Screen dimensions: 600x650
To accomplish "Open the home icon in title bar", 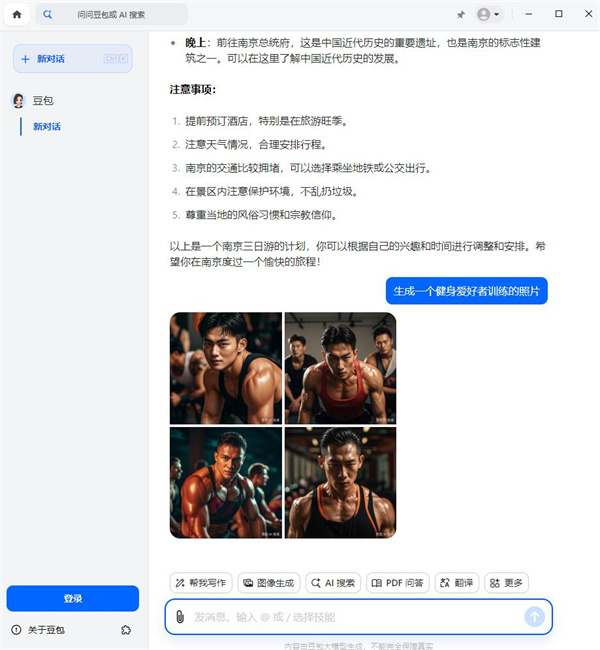I will pyautogui.click(x=17, y=15).
